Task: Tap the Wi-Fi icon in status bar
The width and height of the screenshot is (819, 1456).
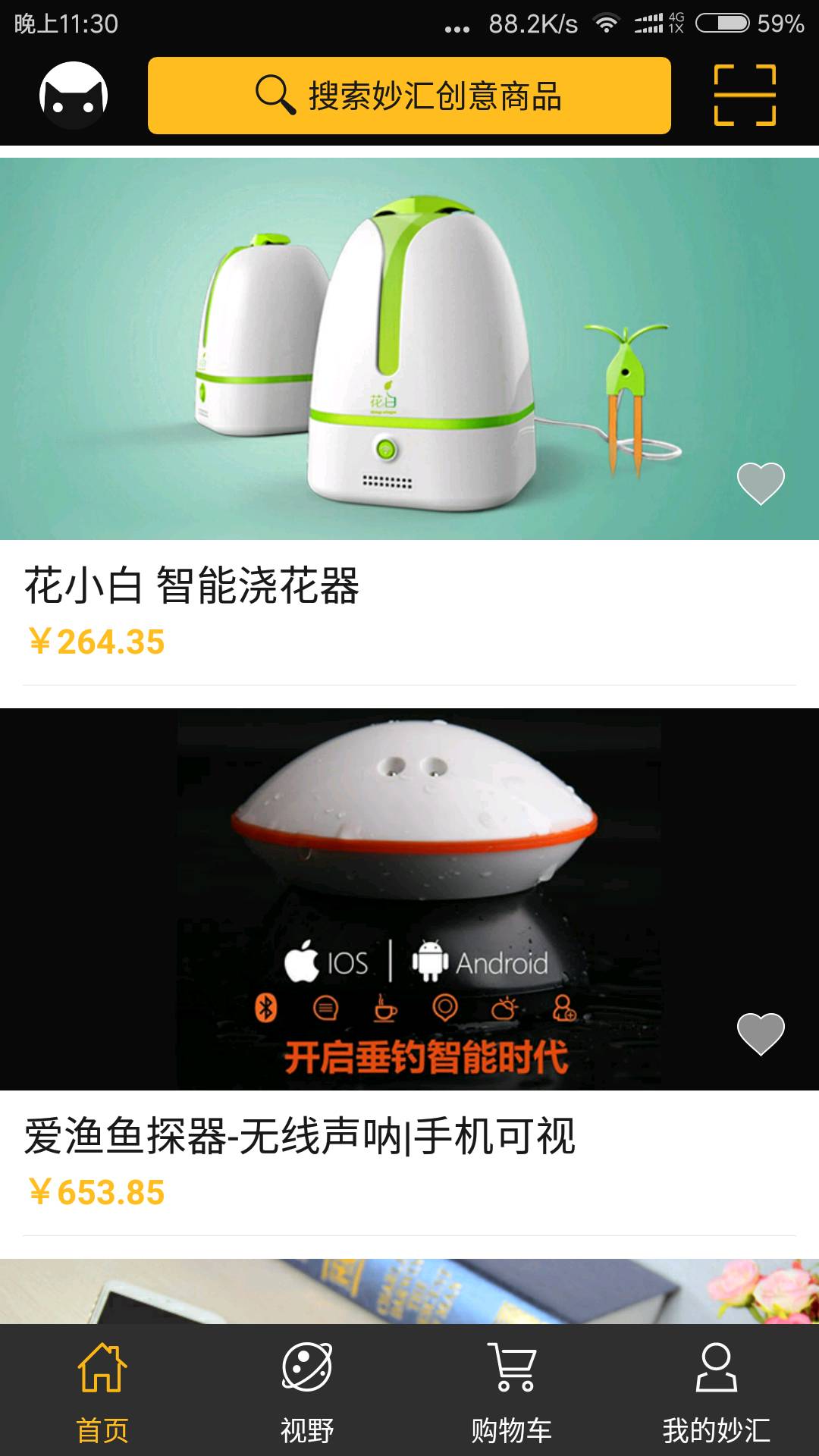Action: [x=605, y=23]
